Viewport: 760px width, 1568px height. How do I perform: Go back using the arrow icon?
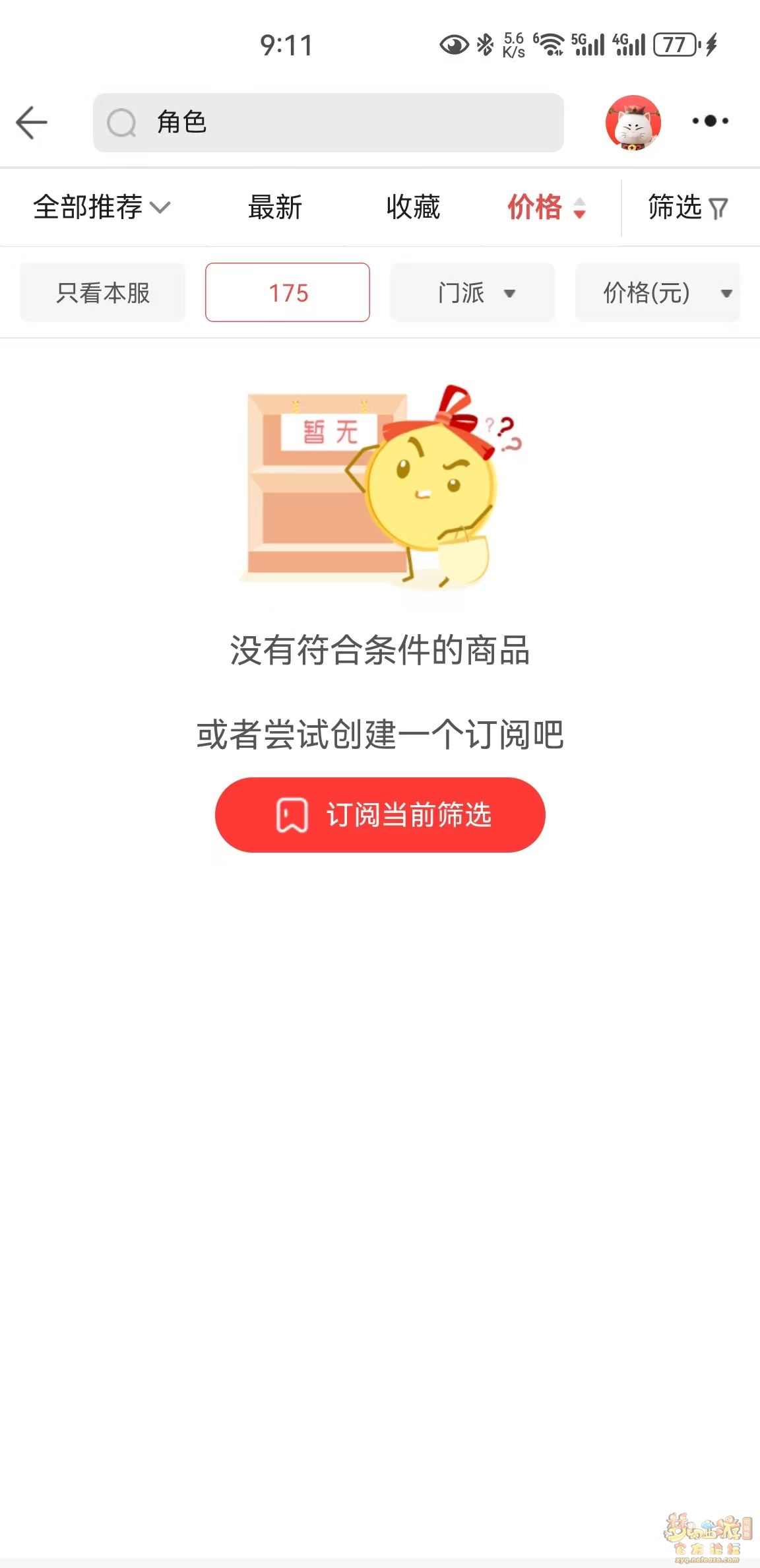pos(31,123)
